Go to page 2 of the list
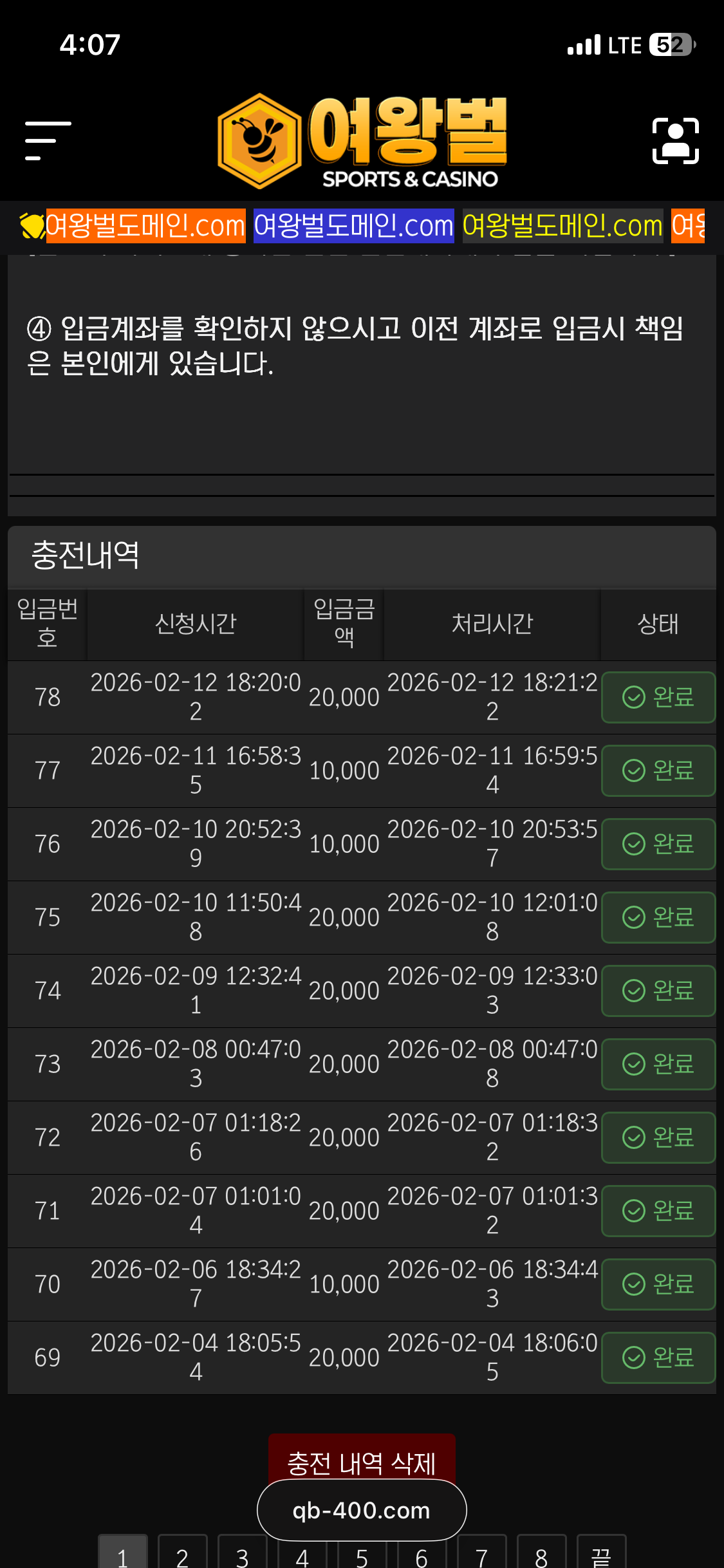The image size is (724, 1568). coord(183,1554)
